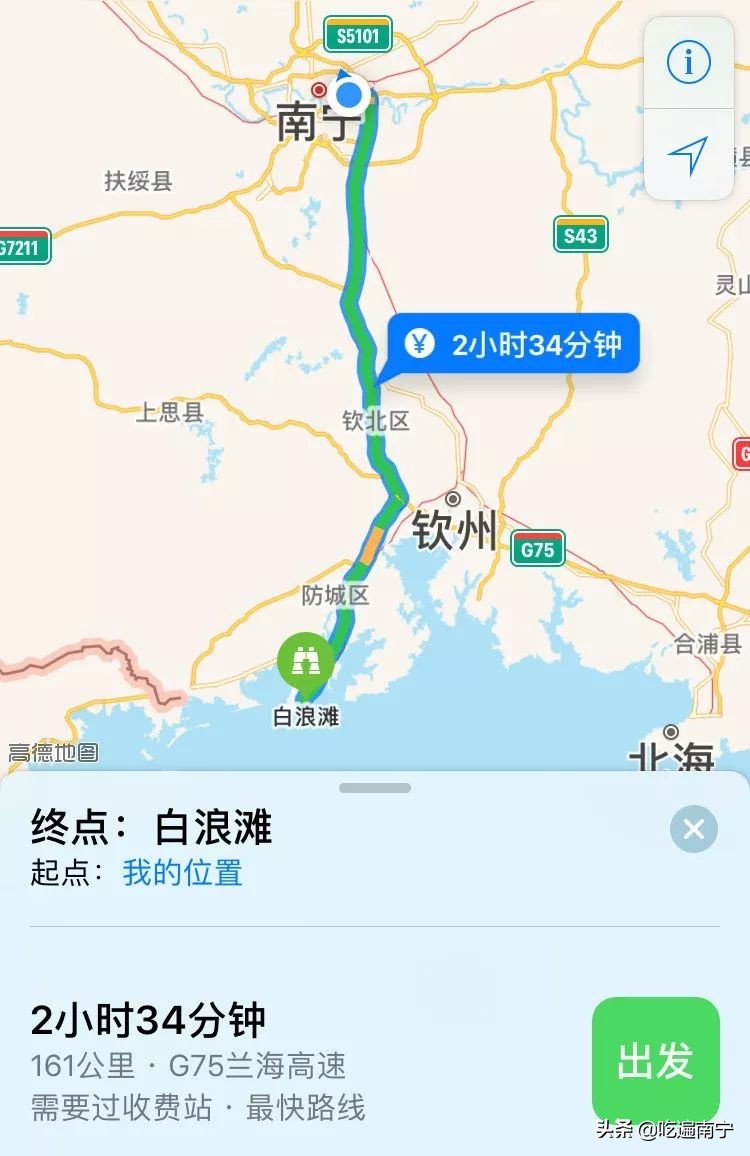Image resolution: width=750 pixels, height=1156 pixels.
Task: Tap the info (i) icon
Action: pyautogui.click(x=687, y=62)
